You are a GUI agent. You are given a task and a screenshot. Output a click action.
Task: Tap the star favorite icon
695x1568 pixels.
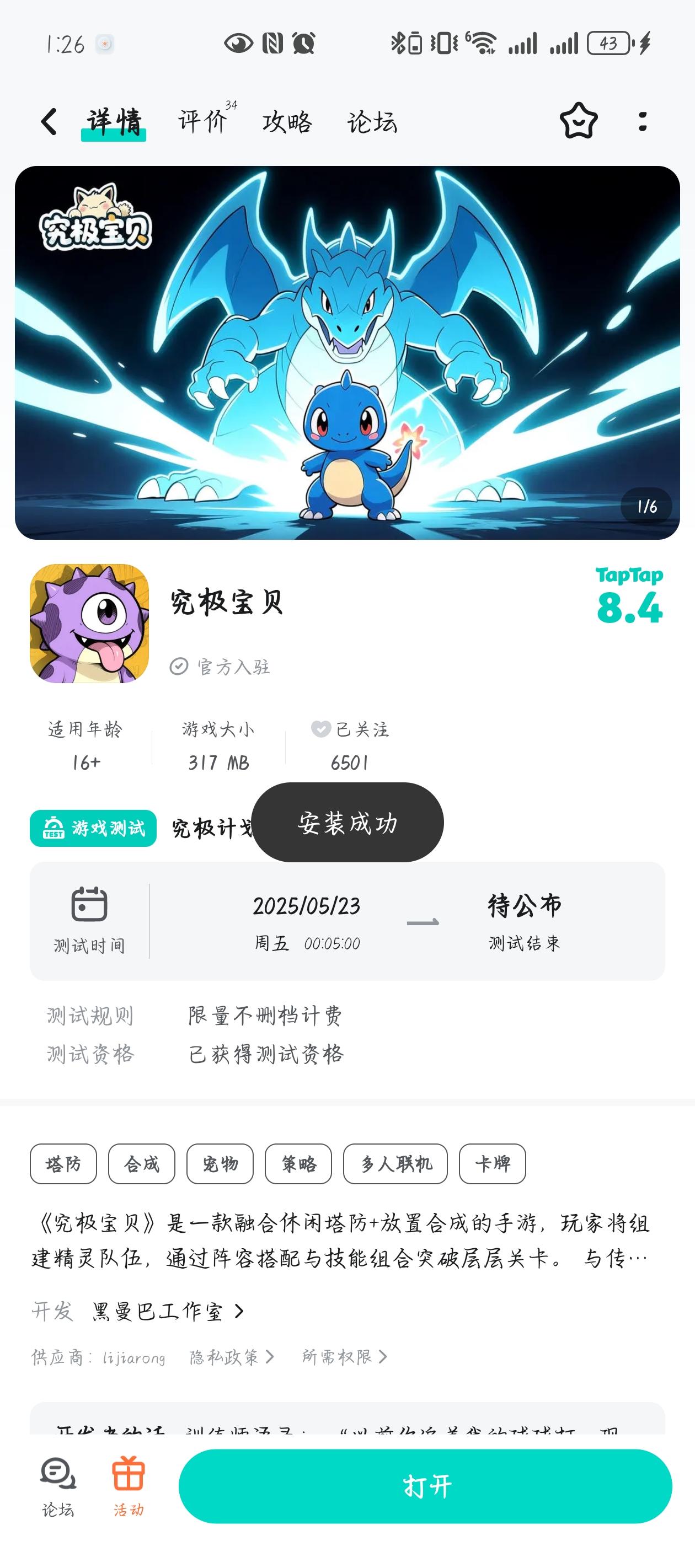tap(578, 121)
